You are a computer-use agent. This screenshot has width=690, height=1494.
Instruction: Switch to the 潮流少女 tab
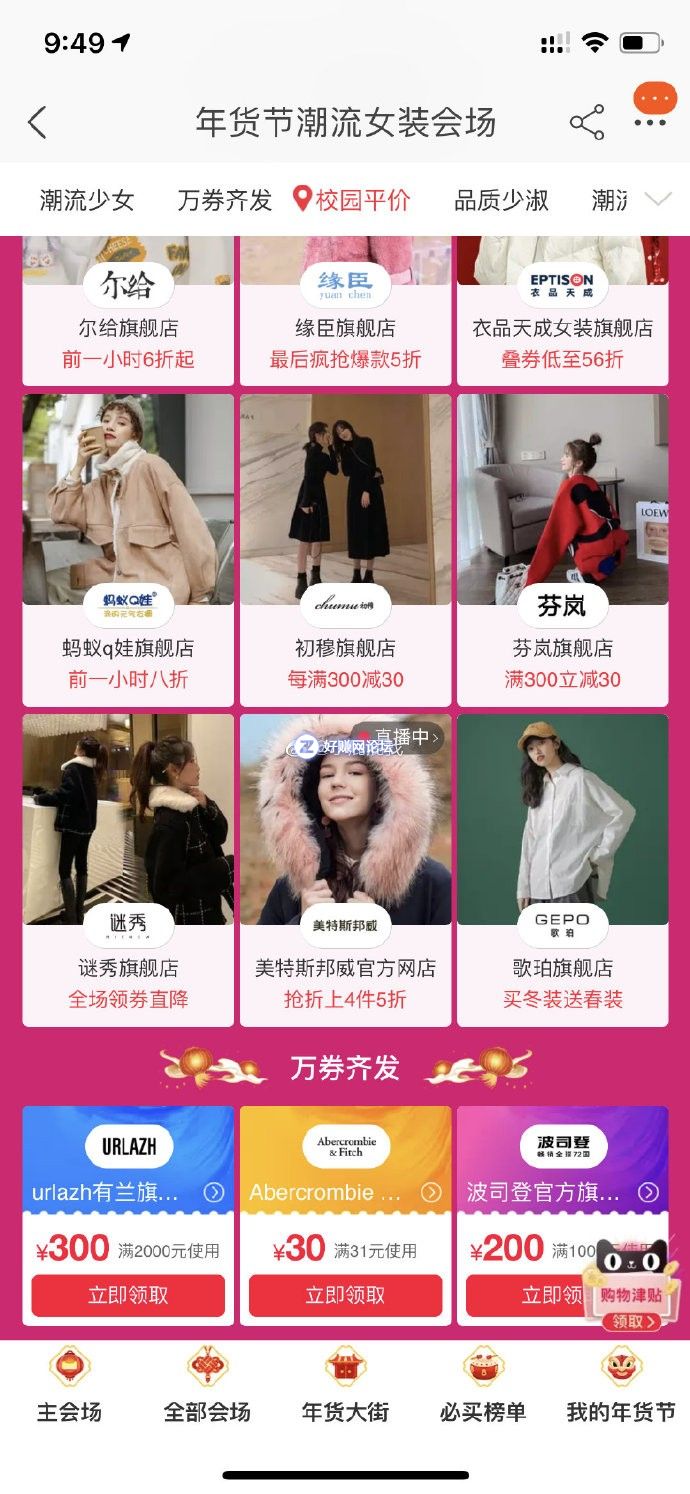tap(87, 200)
